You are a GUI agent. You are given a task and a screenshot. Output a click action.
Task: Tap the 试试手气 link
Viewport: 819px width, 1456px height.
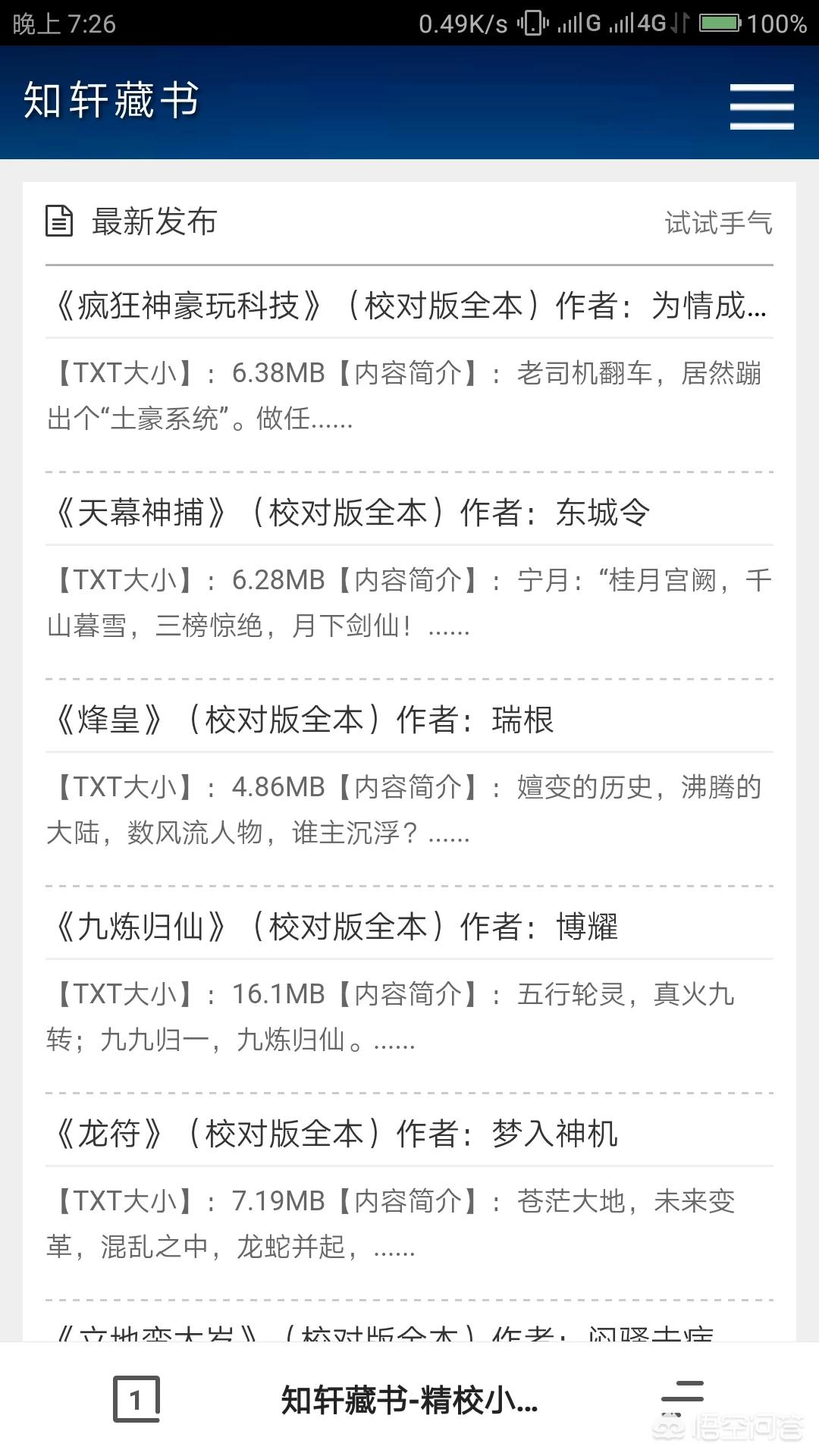pyautogui.click(x=718, y=223)
